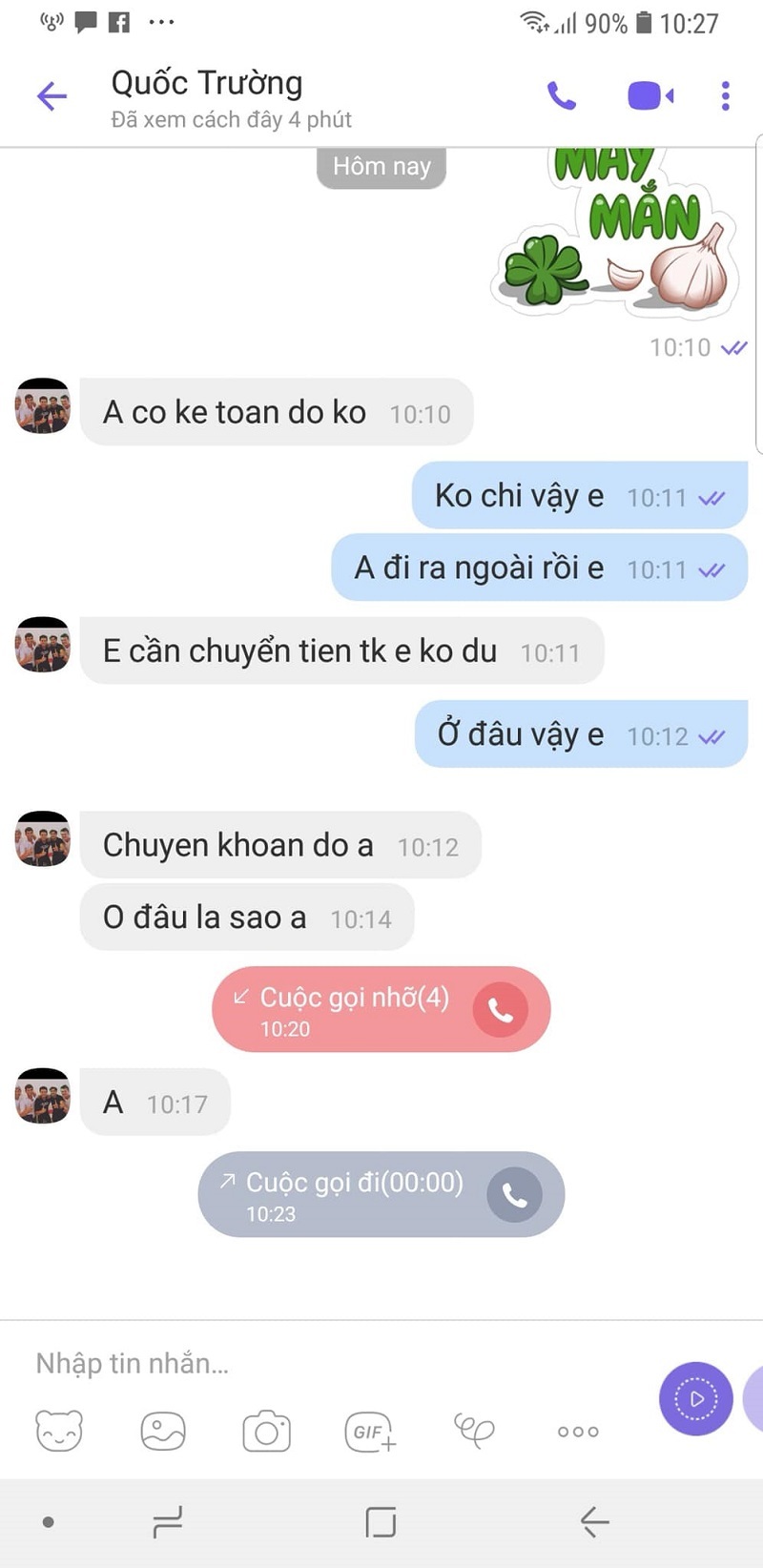The width and height of the screenshot is (763, 1568).
Task: Redial from outgoing call bubble
Action: [515, 1195]
